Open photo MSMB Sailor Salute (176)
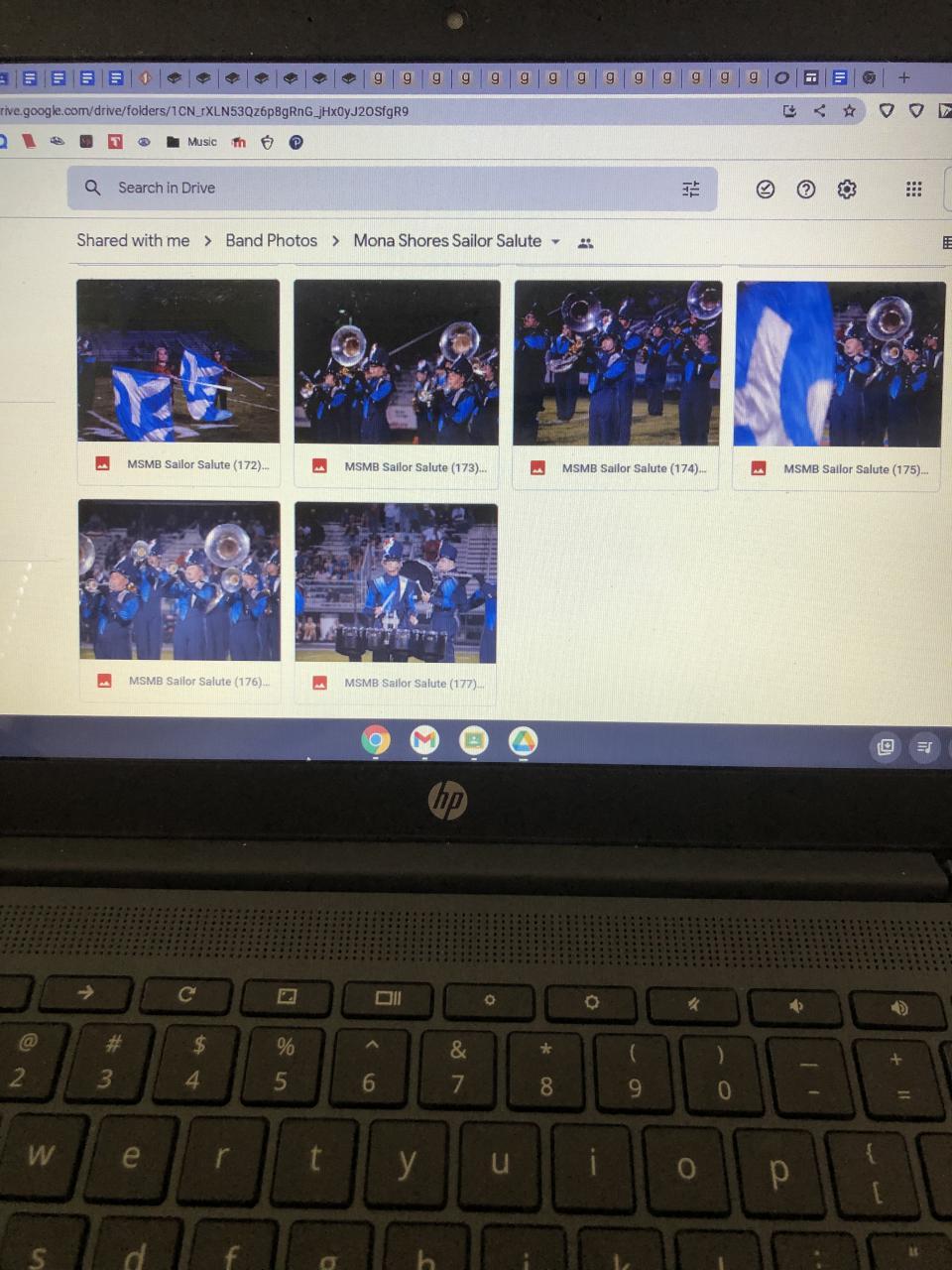This screenshot has height=1270, width=952. [x=179, y=580]
